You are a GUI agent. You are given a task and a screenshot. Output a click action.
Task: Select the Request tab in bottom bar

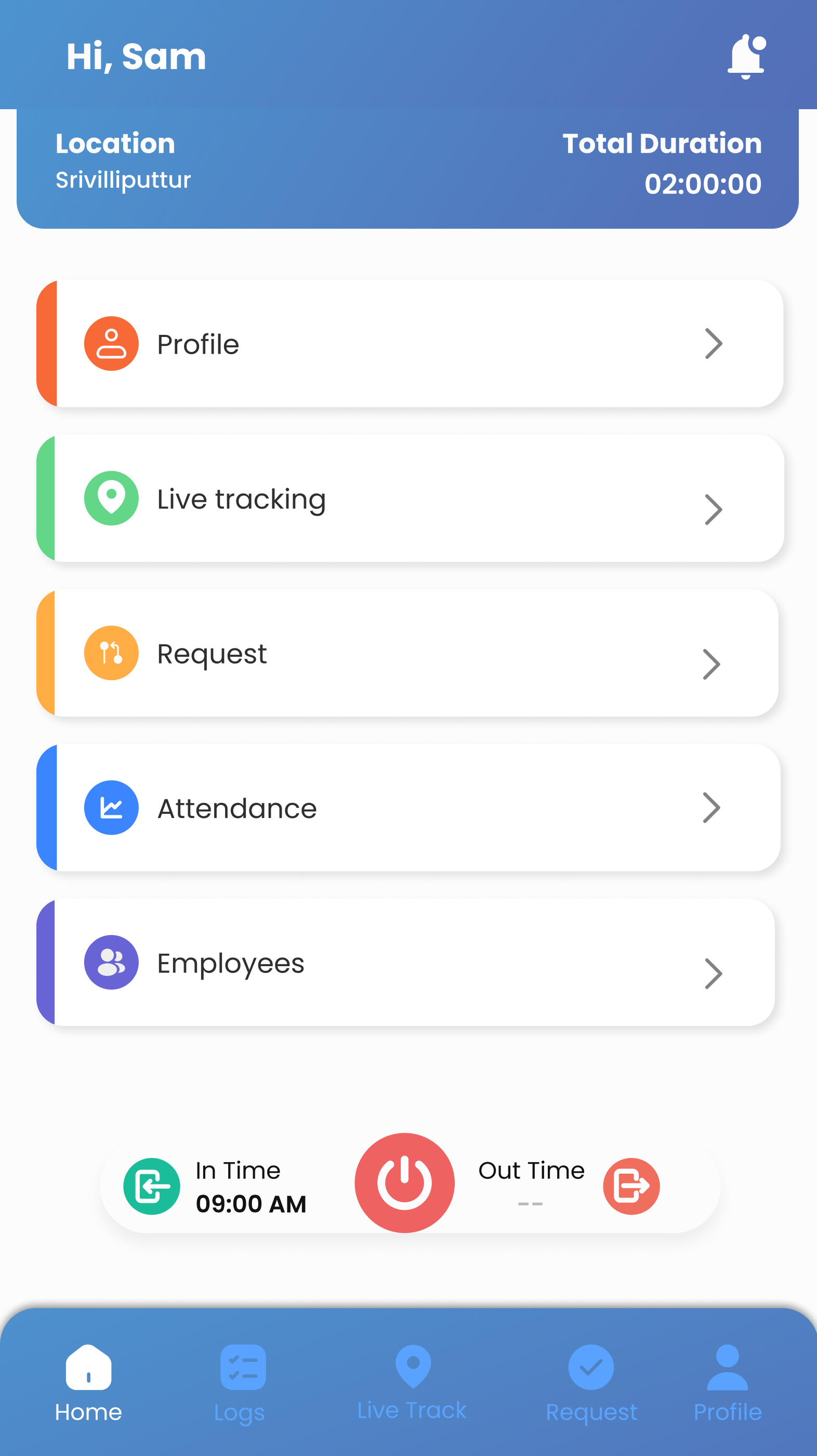(591, 1383)
